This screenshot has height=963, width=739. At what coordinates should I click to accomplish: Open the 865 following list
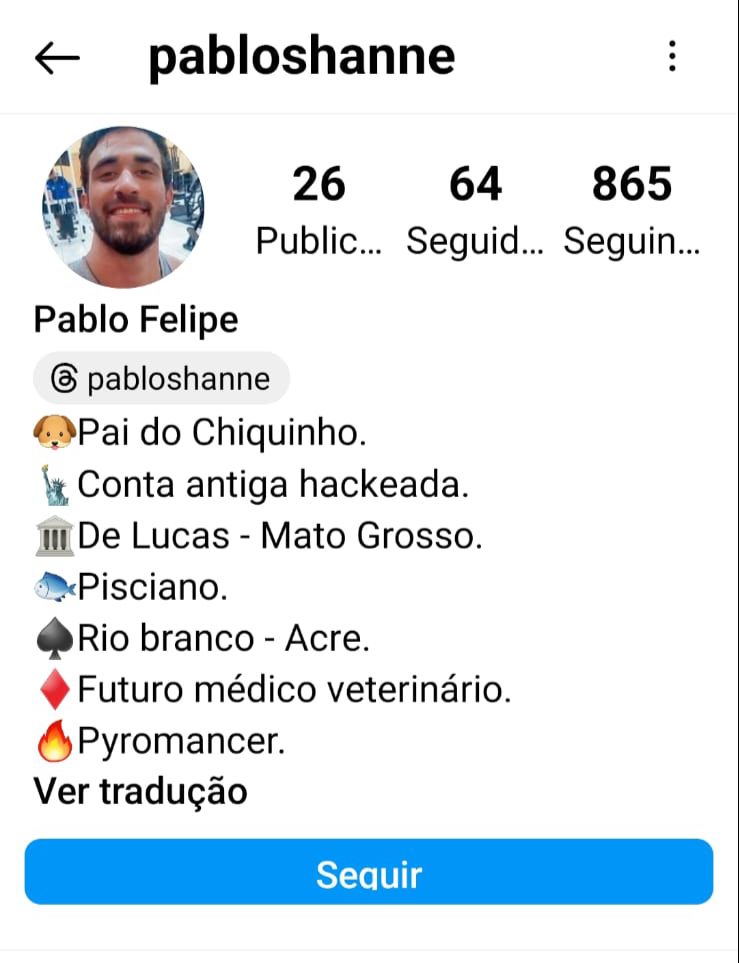pyautogui.click(x=631, y=210)
